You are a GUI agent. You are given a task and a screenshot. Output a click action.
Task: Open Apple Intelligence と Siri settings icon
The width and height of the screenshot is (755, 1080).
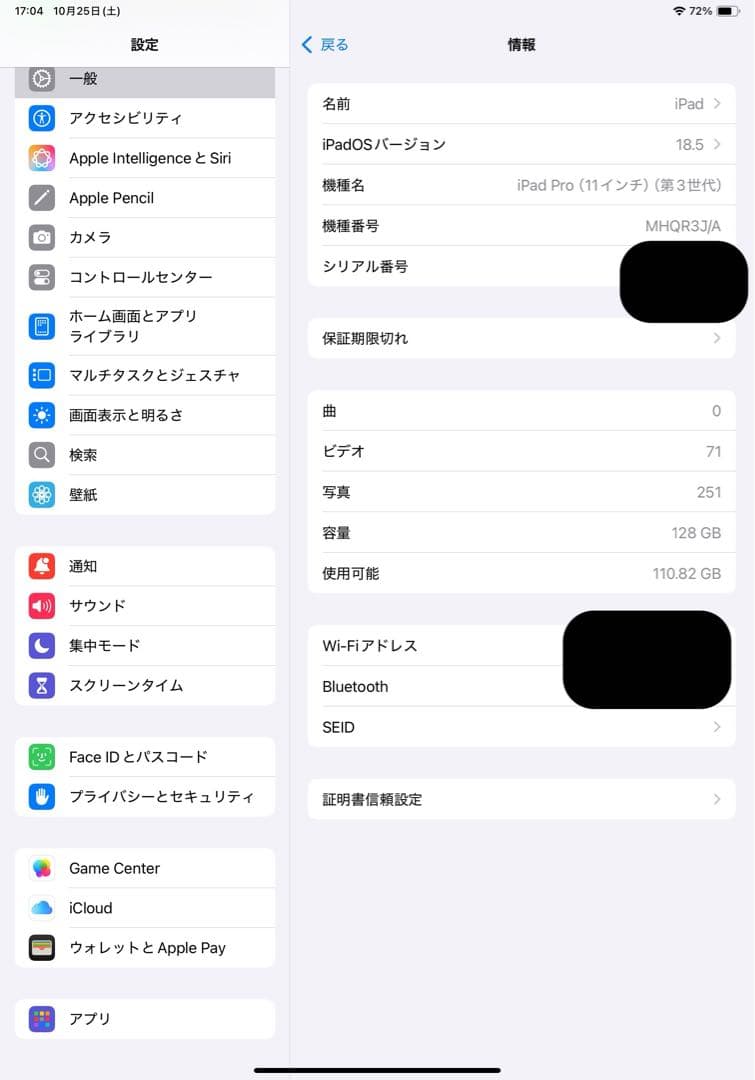41,158
